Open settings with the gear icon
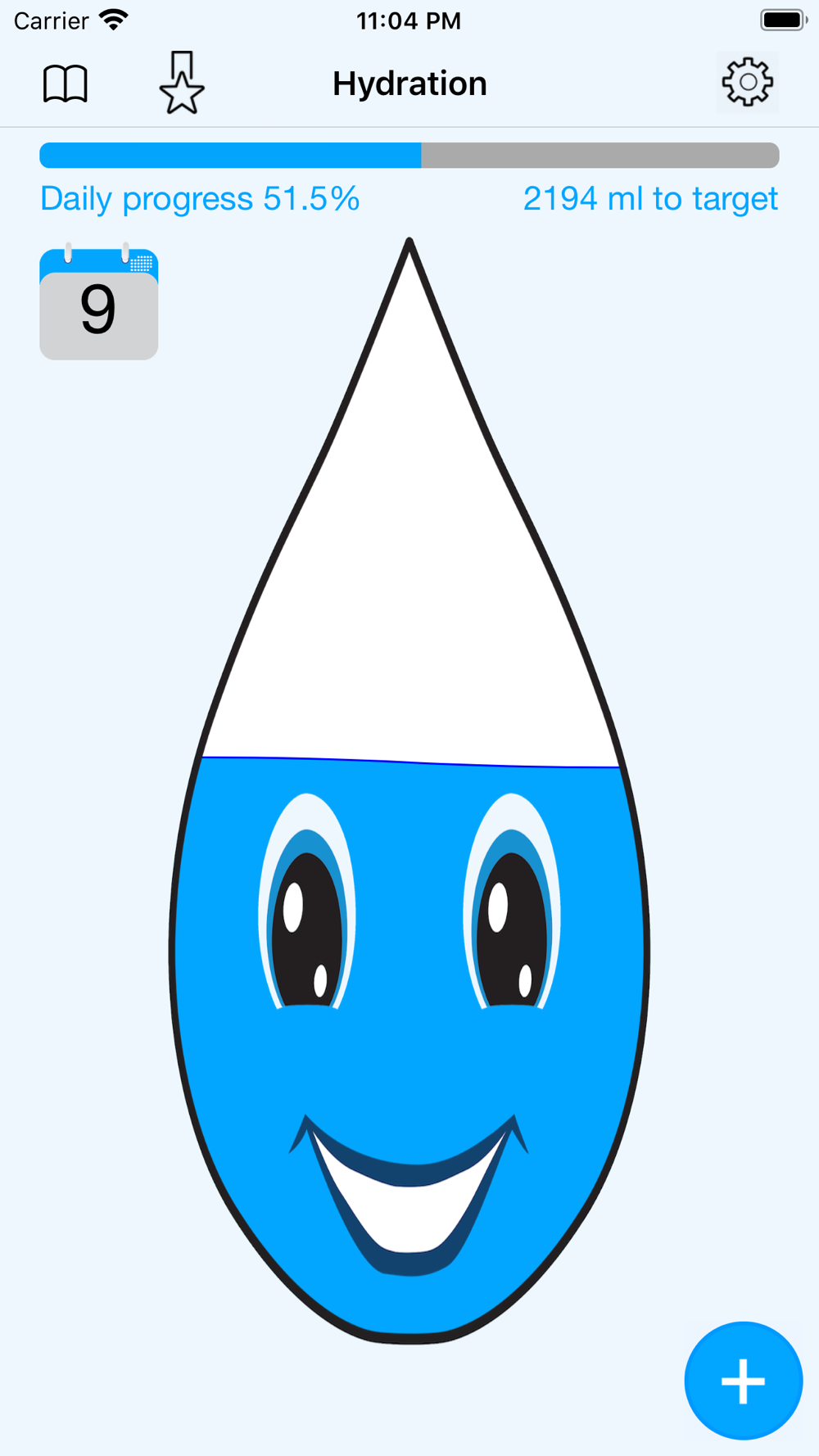Image resolution: width=819 pixels, height=1456 pixels. pyautogui.click(x=747, y=82)
